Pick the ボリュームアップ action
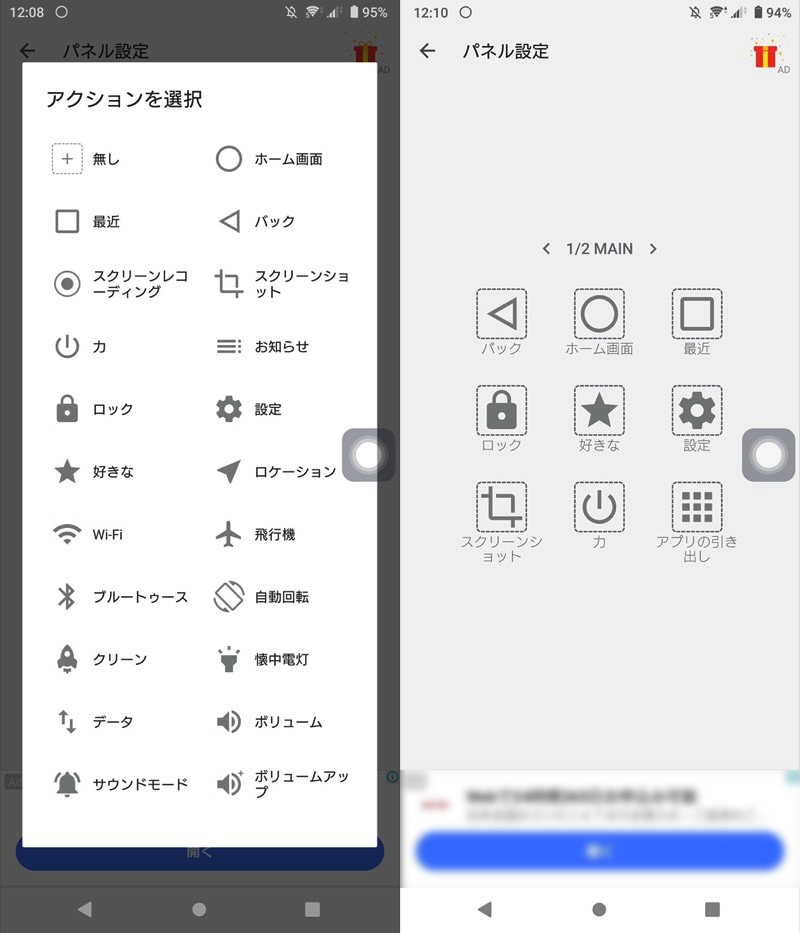The height and width of the screenshot is (933, 800). pos(280,784)
